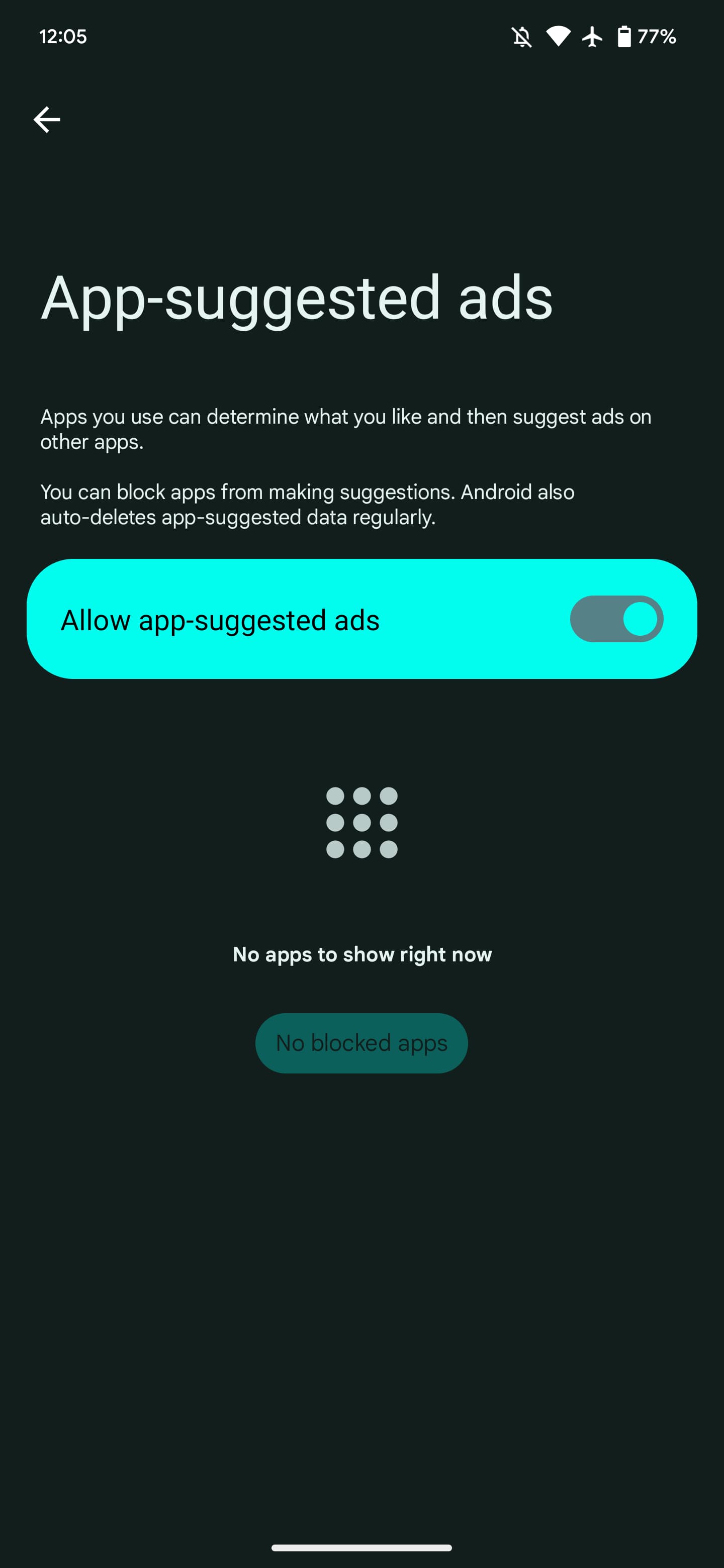The width and height of the screenshot is (724, 1568).
Task: Tap the No blocked apps chip to expand
Action: 361,1042
